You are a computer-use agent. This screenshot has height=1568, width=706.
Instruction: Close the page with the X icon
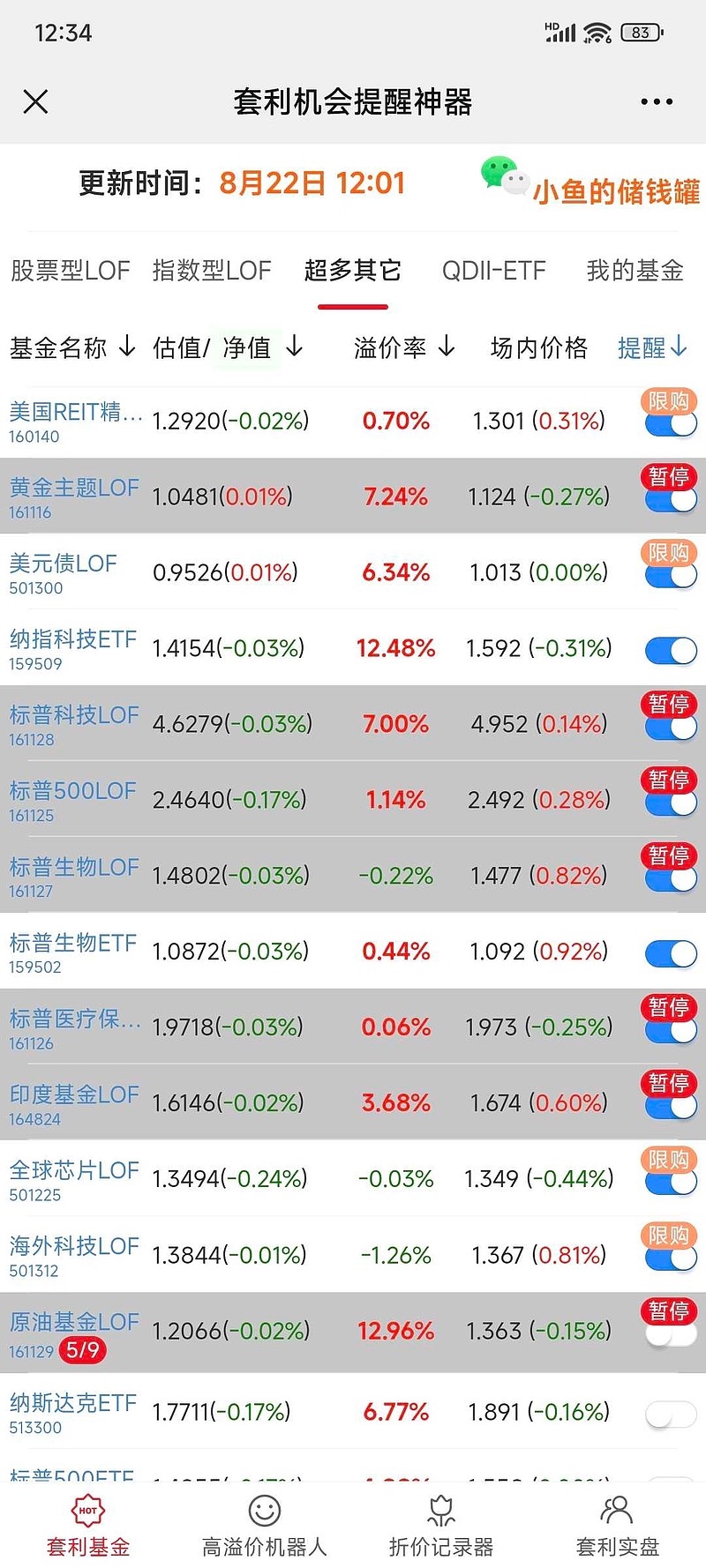(35, 102)
